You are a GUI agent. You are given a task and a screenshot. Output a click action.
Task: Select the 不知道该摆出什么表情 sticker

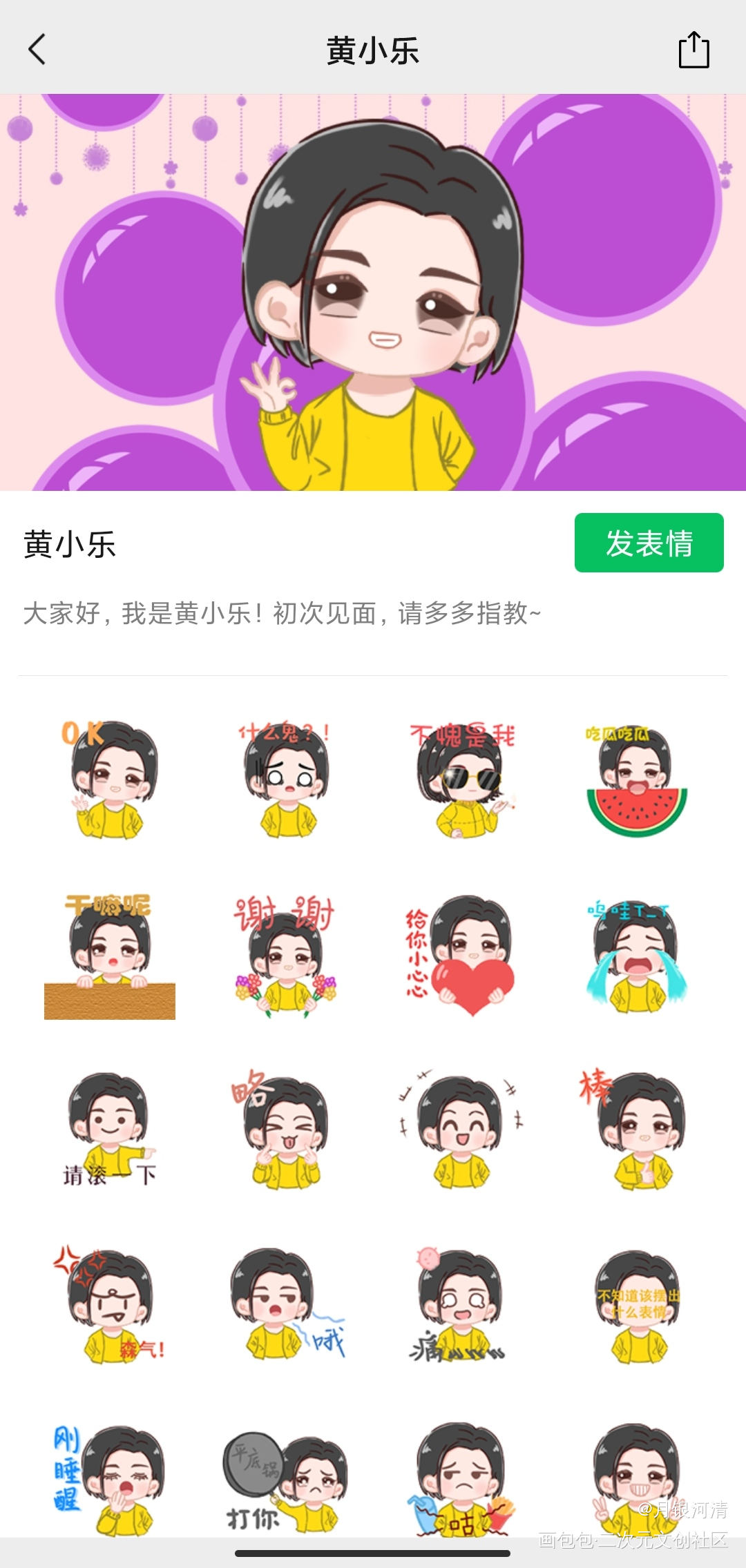click(637, 1305)
